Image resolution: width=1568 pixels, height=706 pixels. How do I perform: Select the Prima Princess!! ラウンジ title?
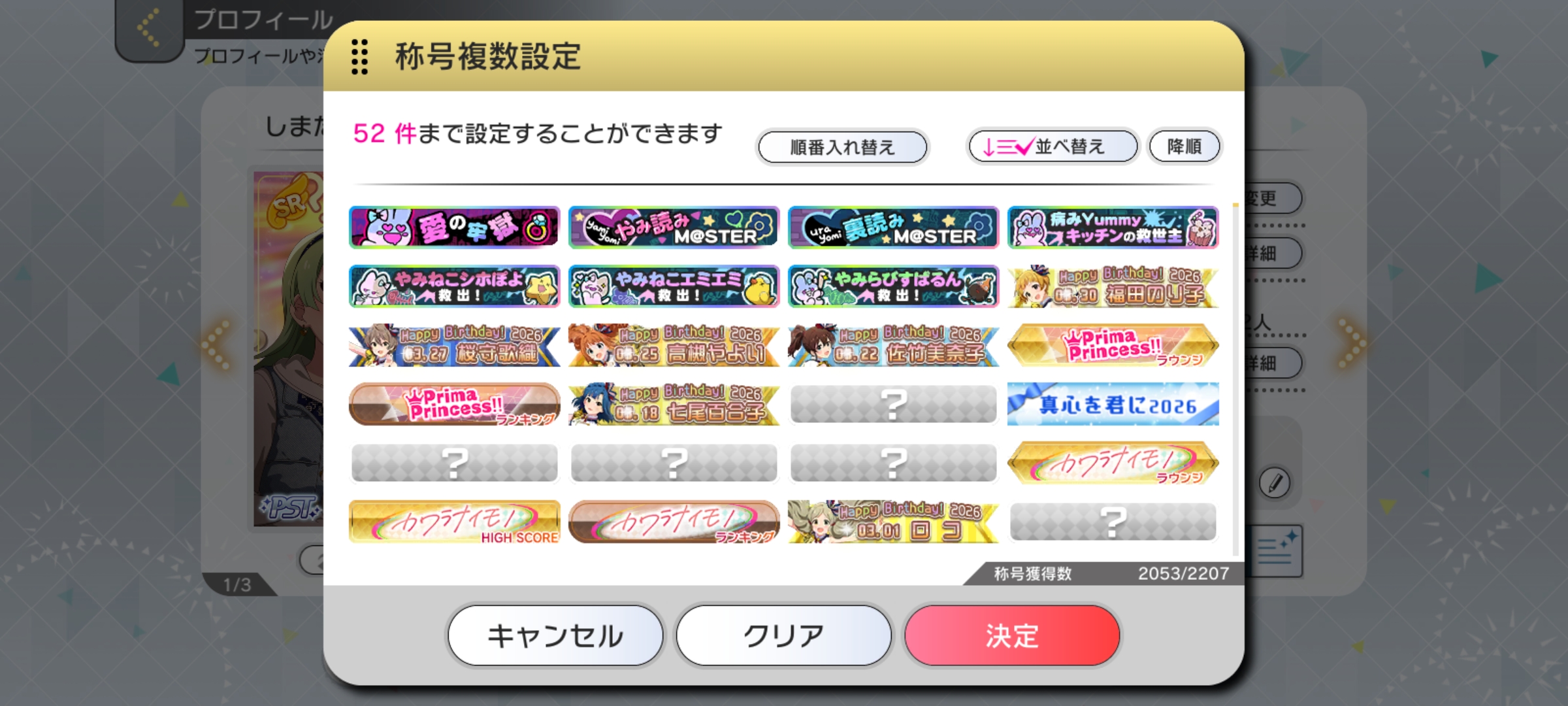coord(1113,345)
